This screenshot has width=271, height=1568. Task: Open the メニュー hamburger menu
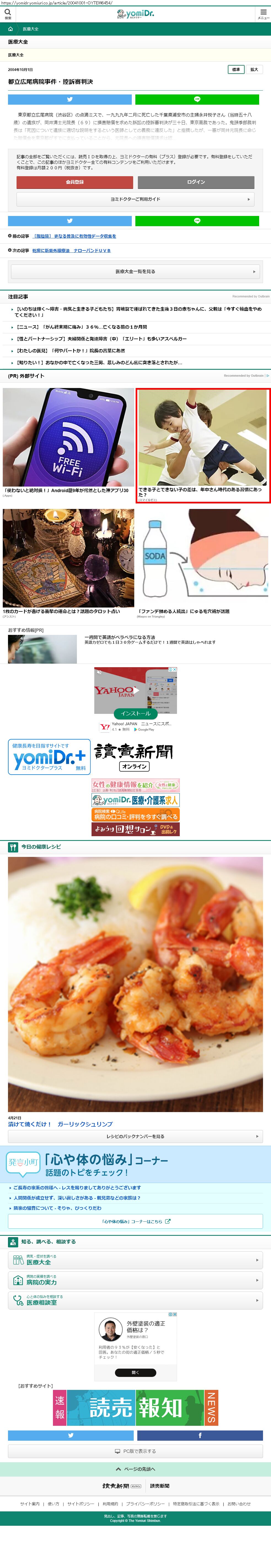[263, 13]
